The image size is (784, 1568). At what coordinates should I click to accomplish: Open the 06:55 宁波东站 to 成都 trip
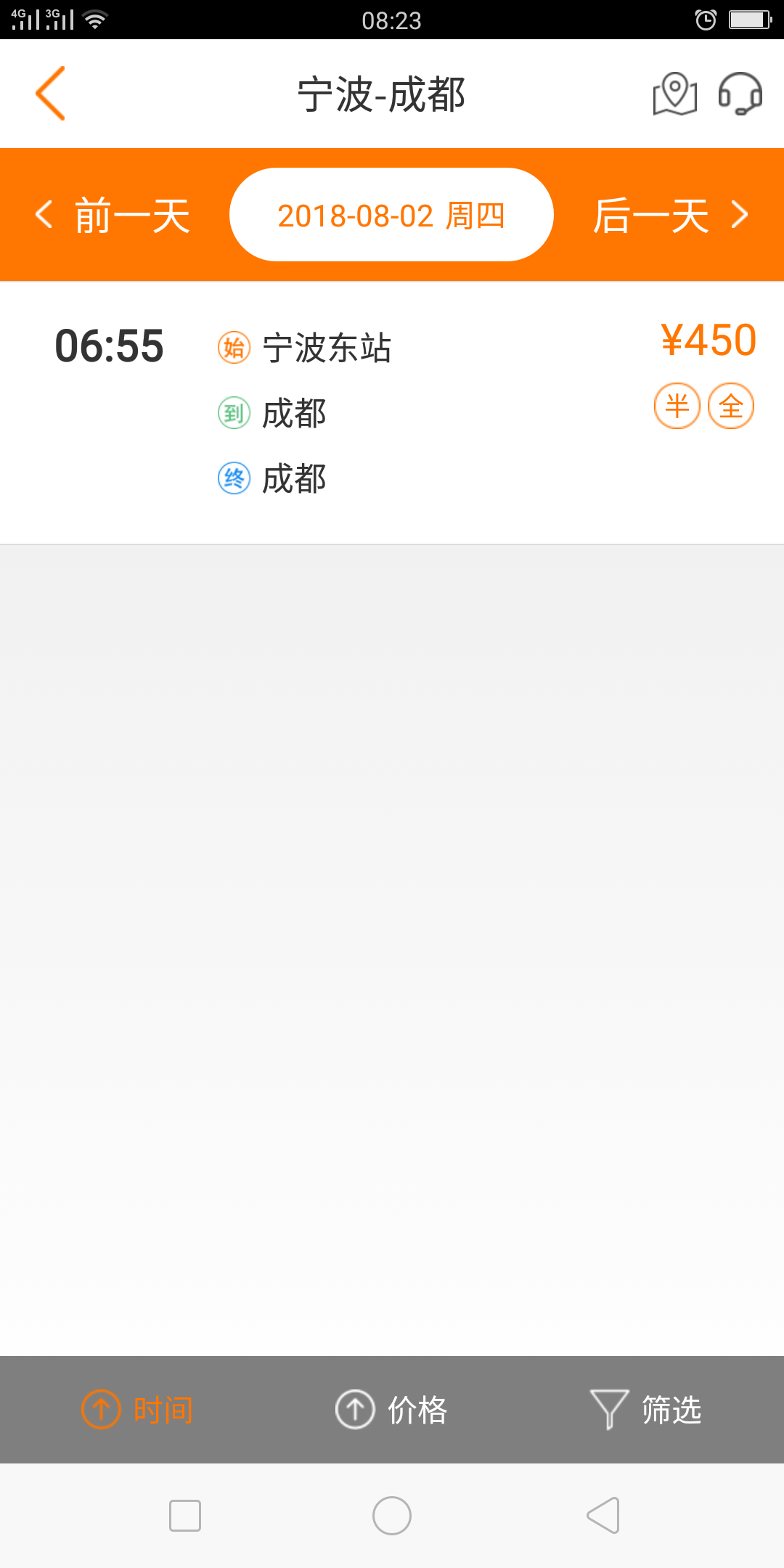[392, 412]
